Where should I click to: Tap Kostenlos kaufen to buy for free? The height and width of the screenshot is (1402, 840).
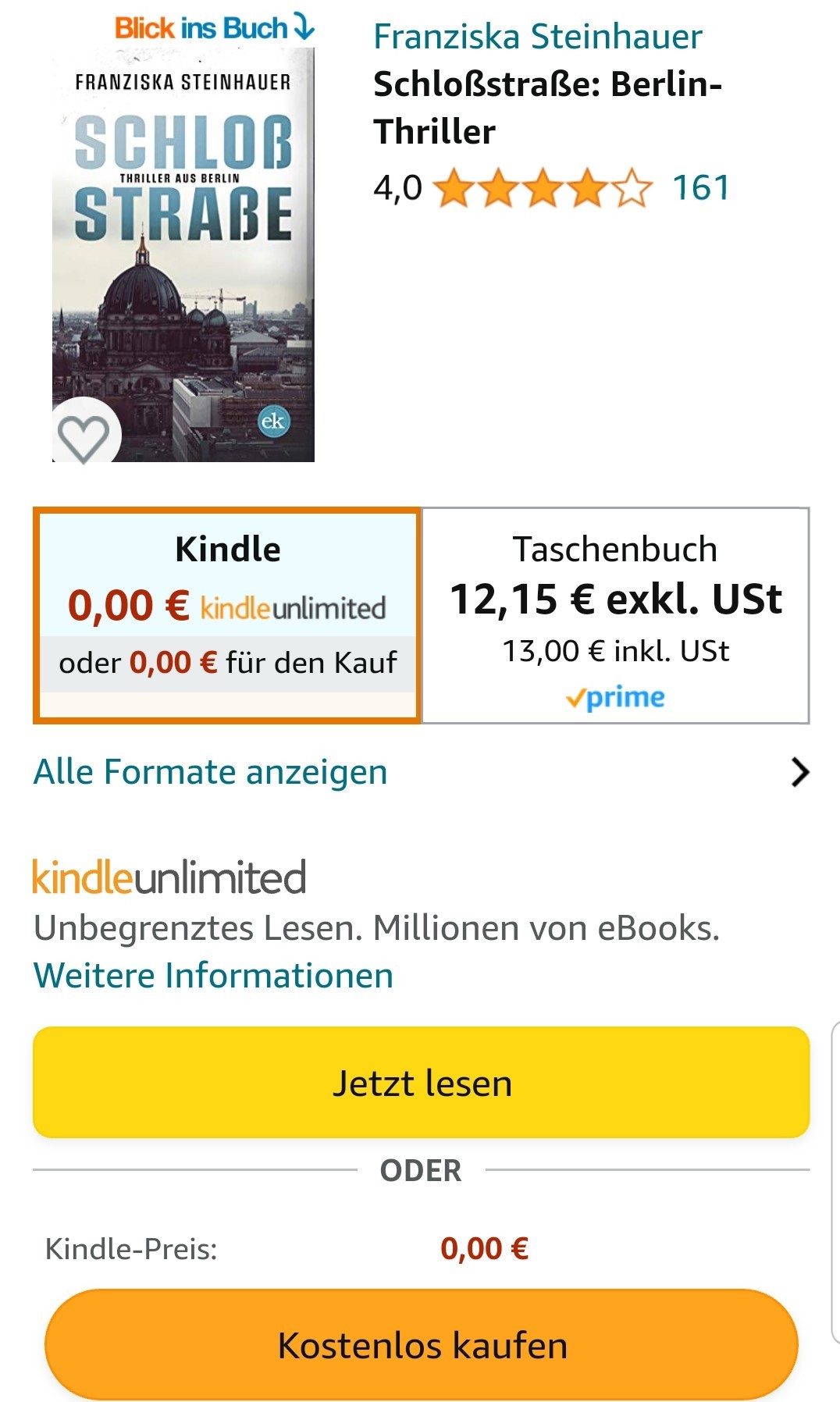click(x=422, y=1345)
